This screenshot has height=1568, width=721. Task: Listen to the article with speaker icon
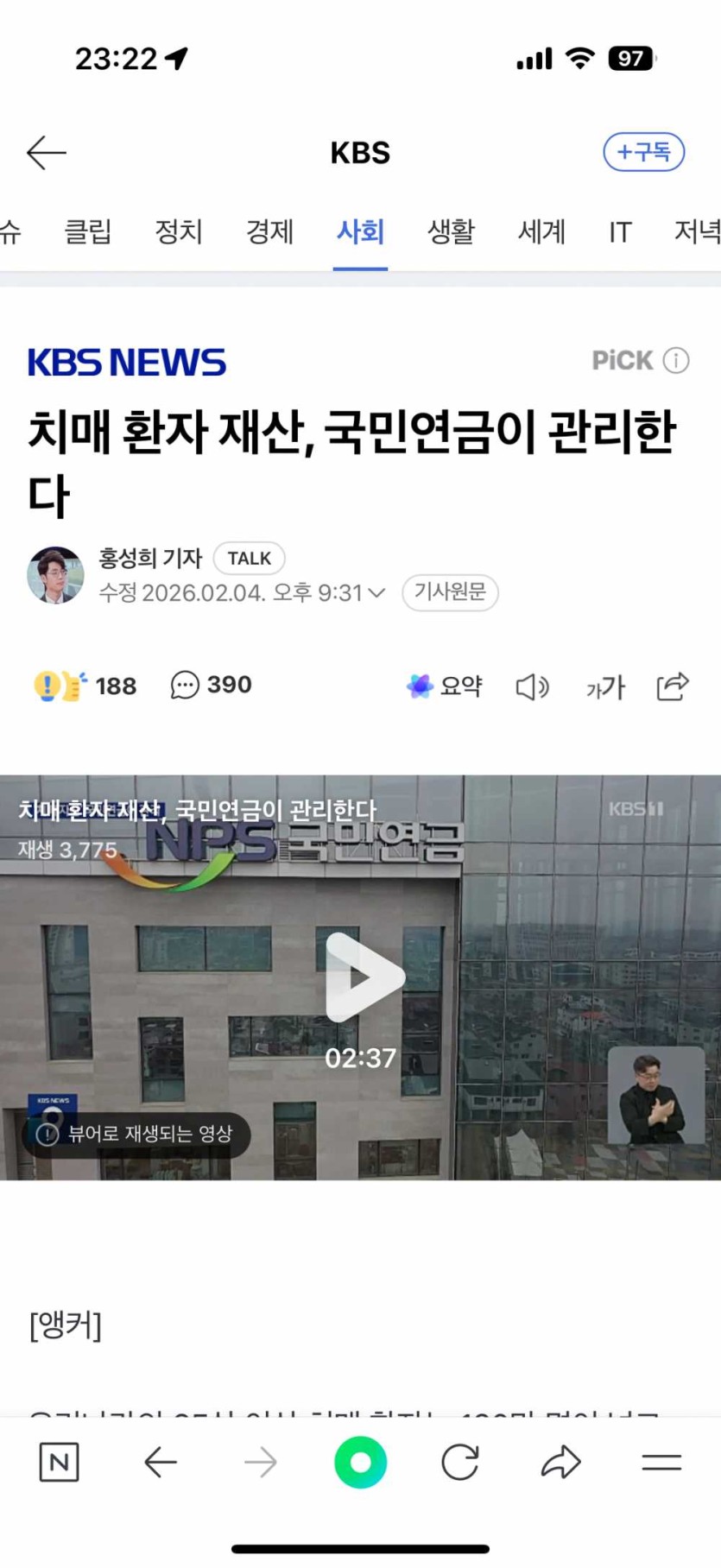(x=532, y=686)
